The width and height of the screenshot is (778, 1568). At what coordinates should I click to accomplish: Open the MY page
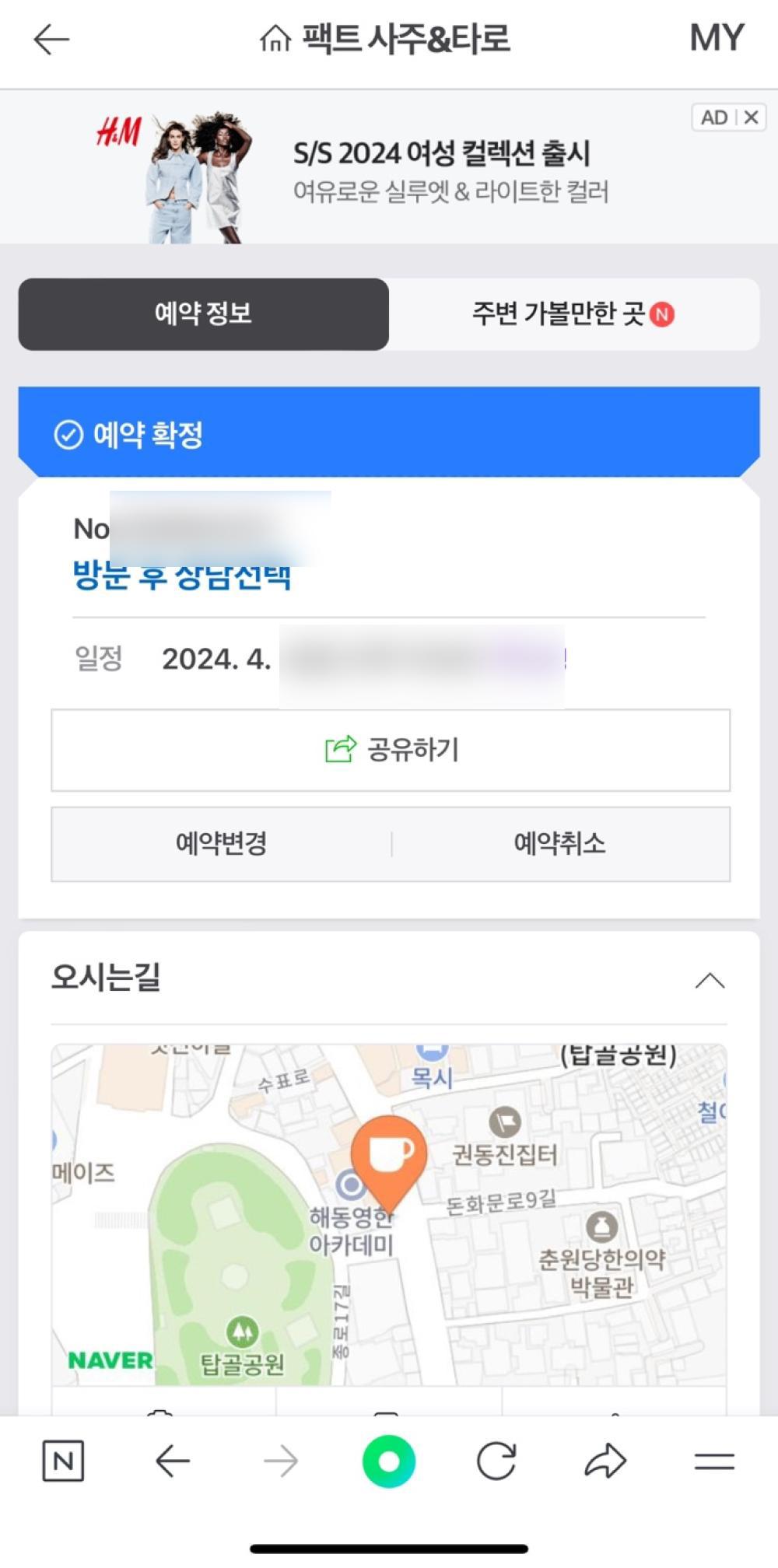point(717,38)
